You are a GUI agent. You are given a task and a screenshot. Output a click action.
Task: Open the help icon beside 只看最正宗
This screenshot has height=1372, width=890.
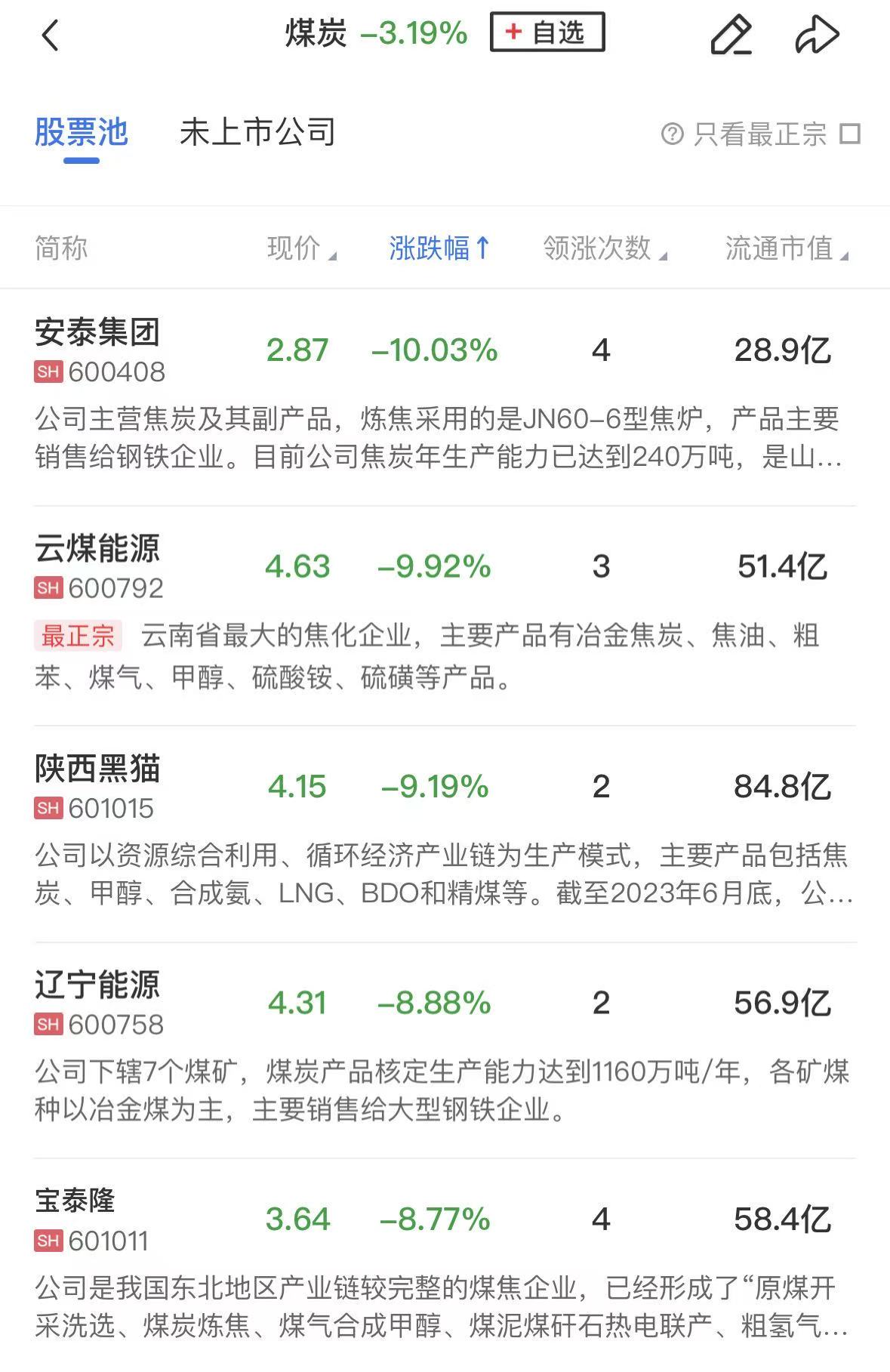pyautogui.click(x=672, y=134)
